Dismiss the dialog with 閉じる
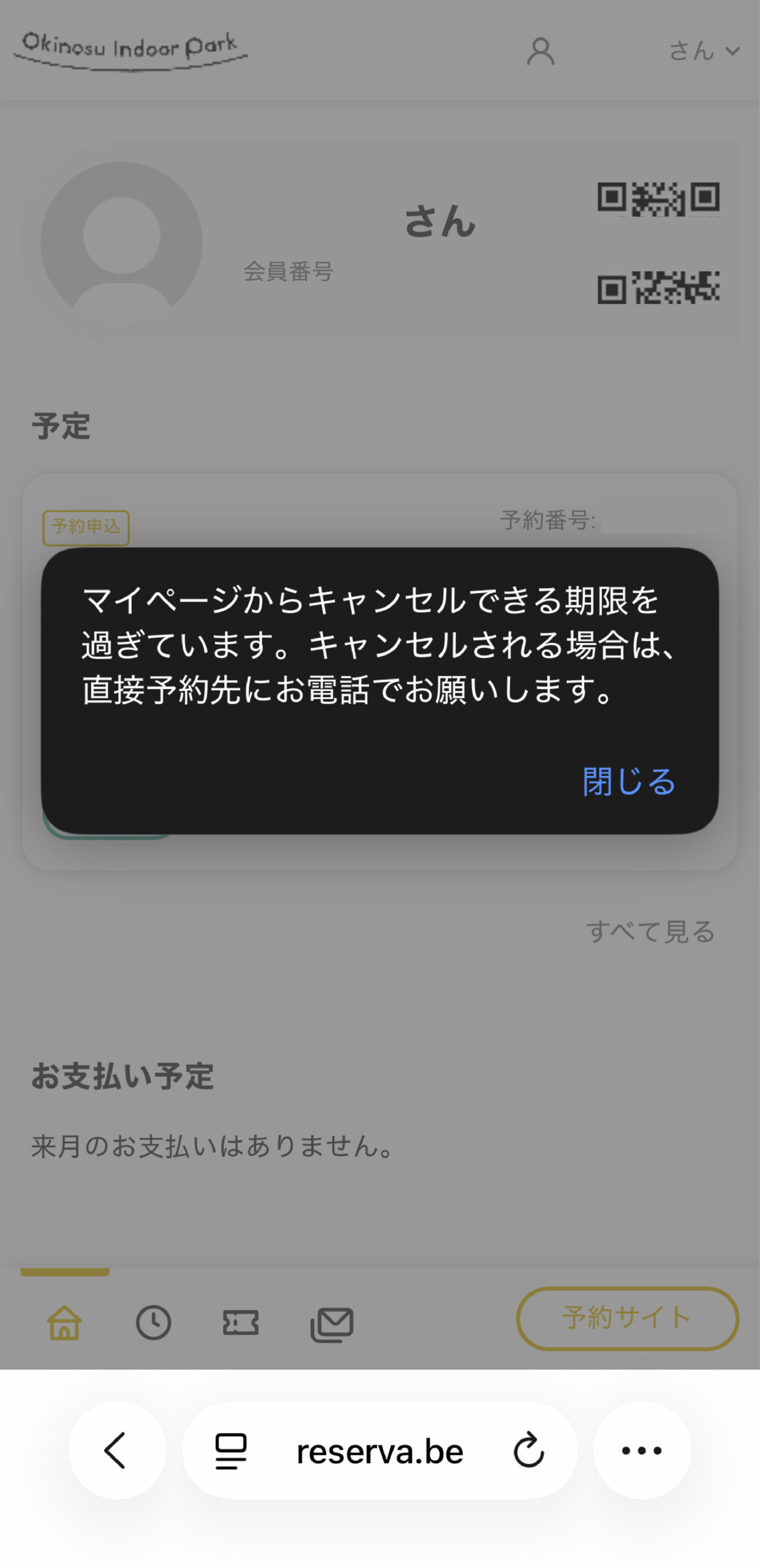This screenshot has height=1568, width=760. tap(628, 782)
